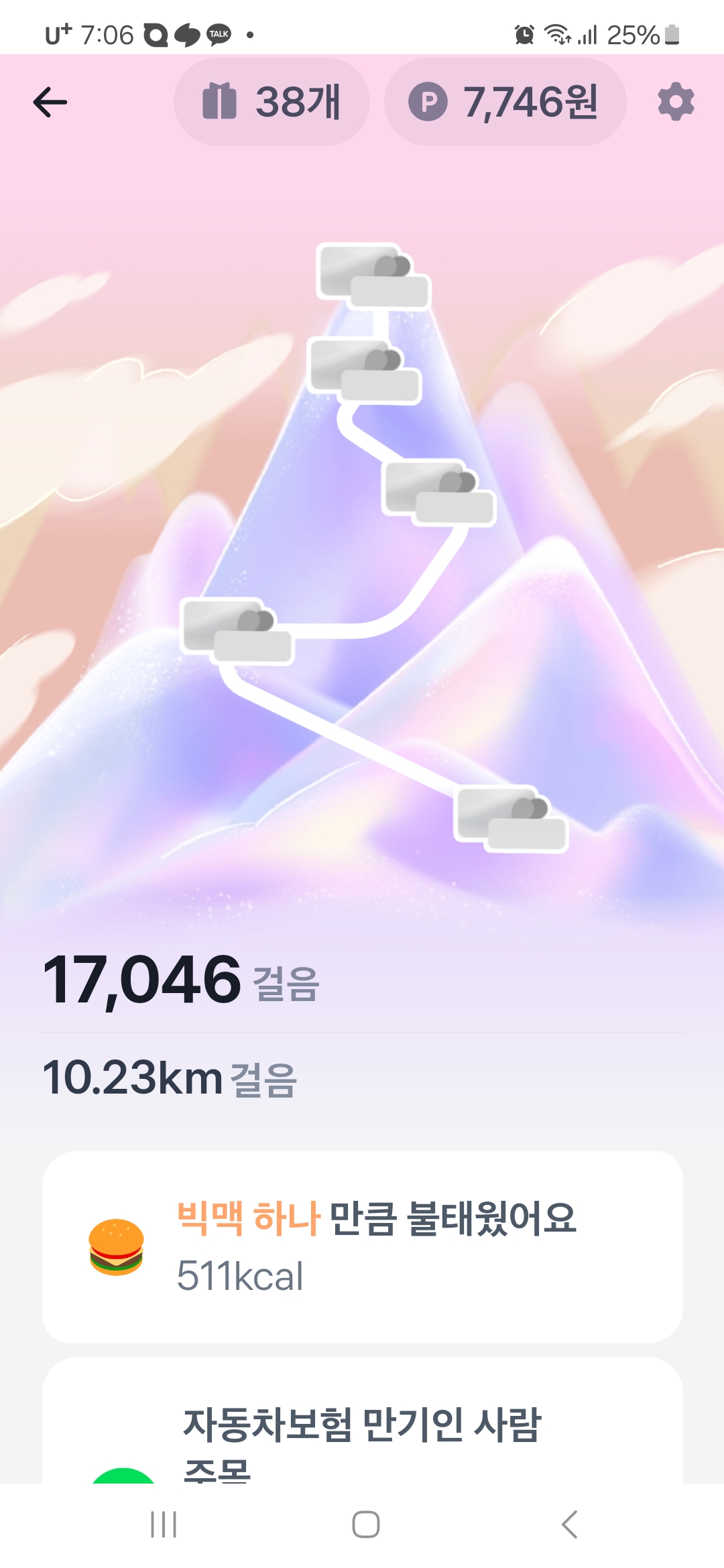
Task: Tap the system home button
Action: (365, 1524)
